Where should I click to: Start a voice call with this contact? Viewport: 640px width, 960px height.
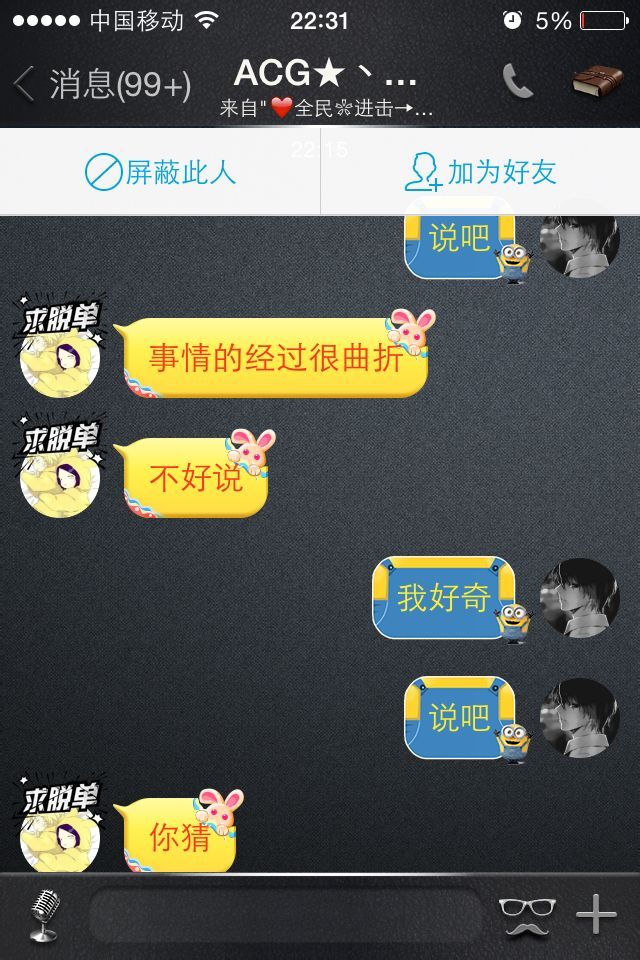coord(517,82)
